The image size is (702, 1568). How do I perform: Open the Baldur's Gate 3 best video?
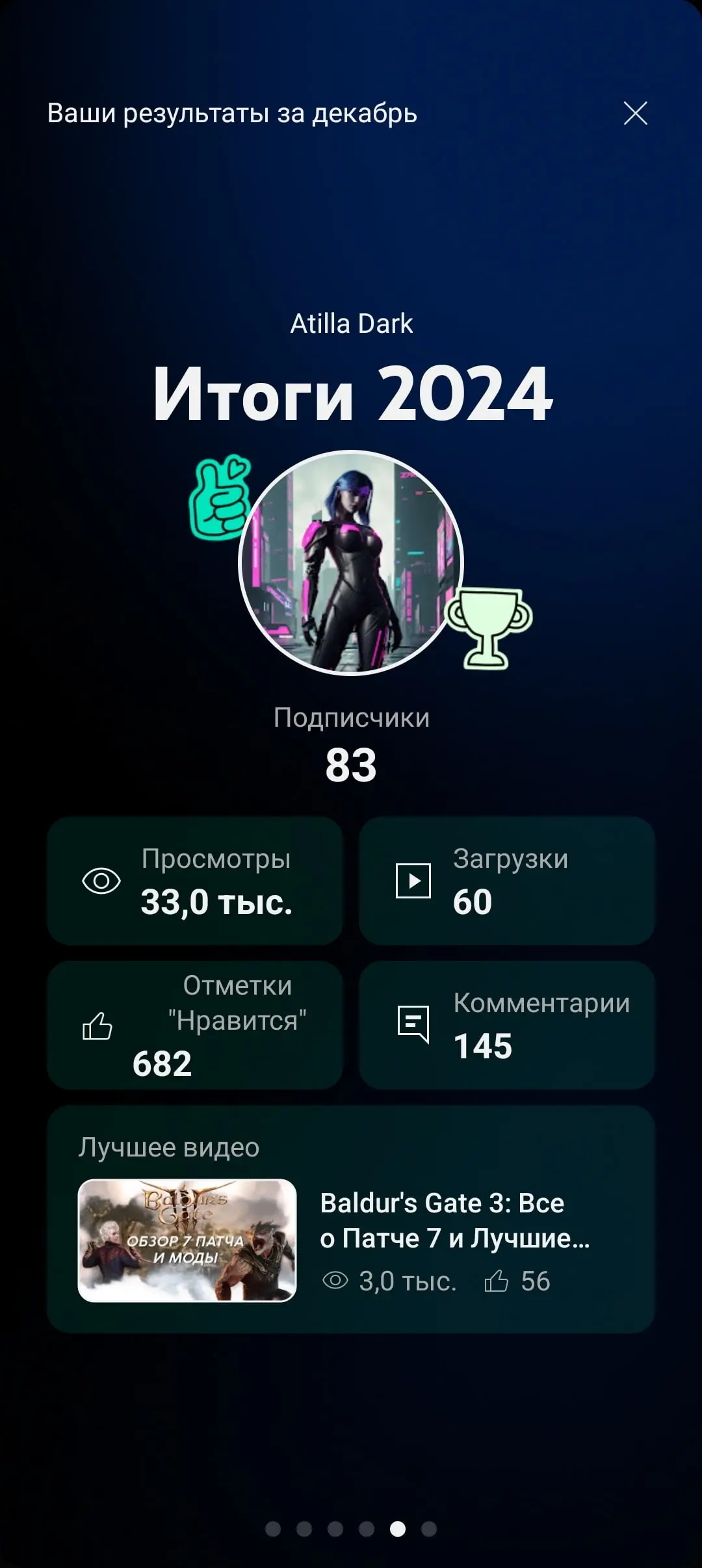pos(187,1240)
